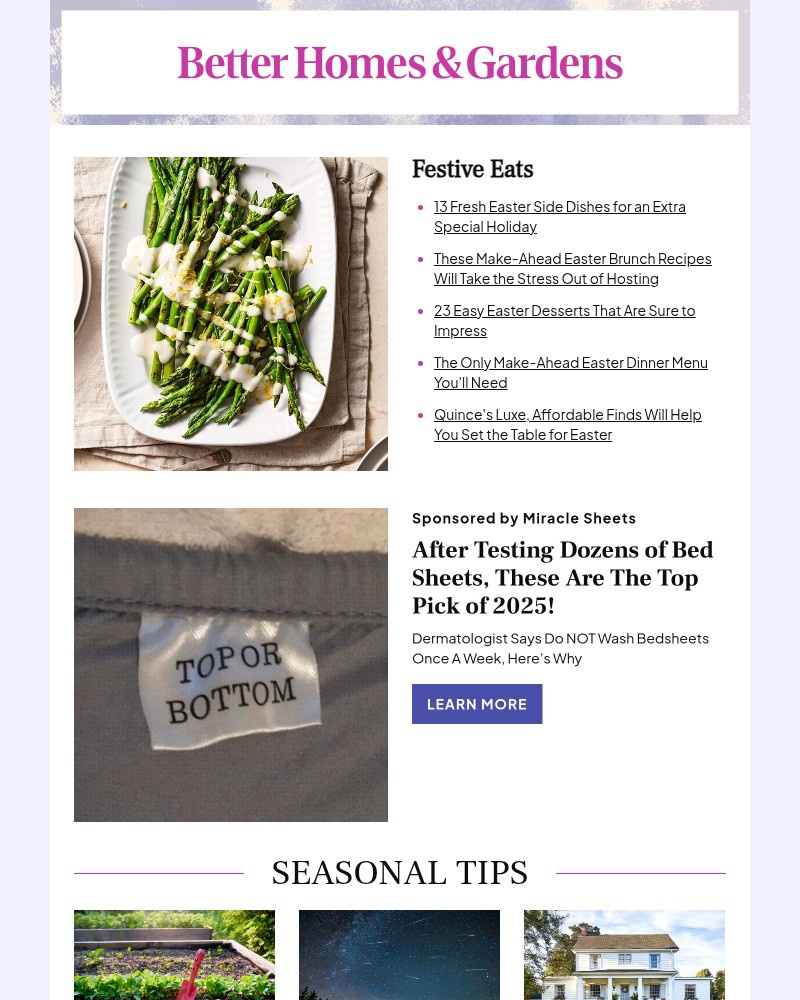Viewport: 800px width, 1000px height.
Task: Click the white farmhouse photo
Action: pos(624,955)
